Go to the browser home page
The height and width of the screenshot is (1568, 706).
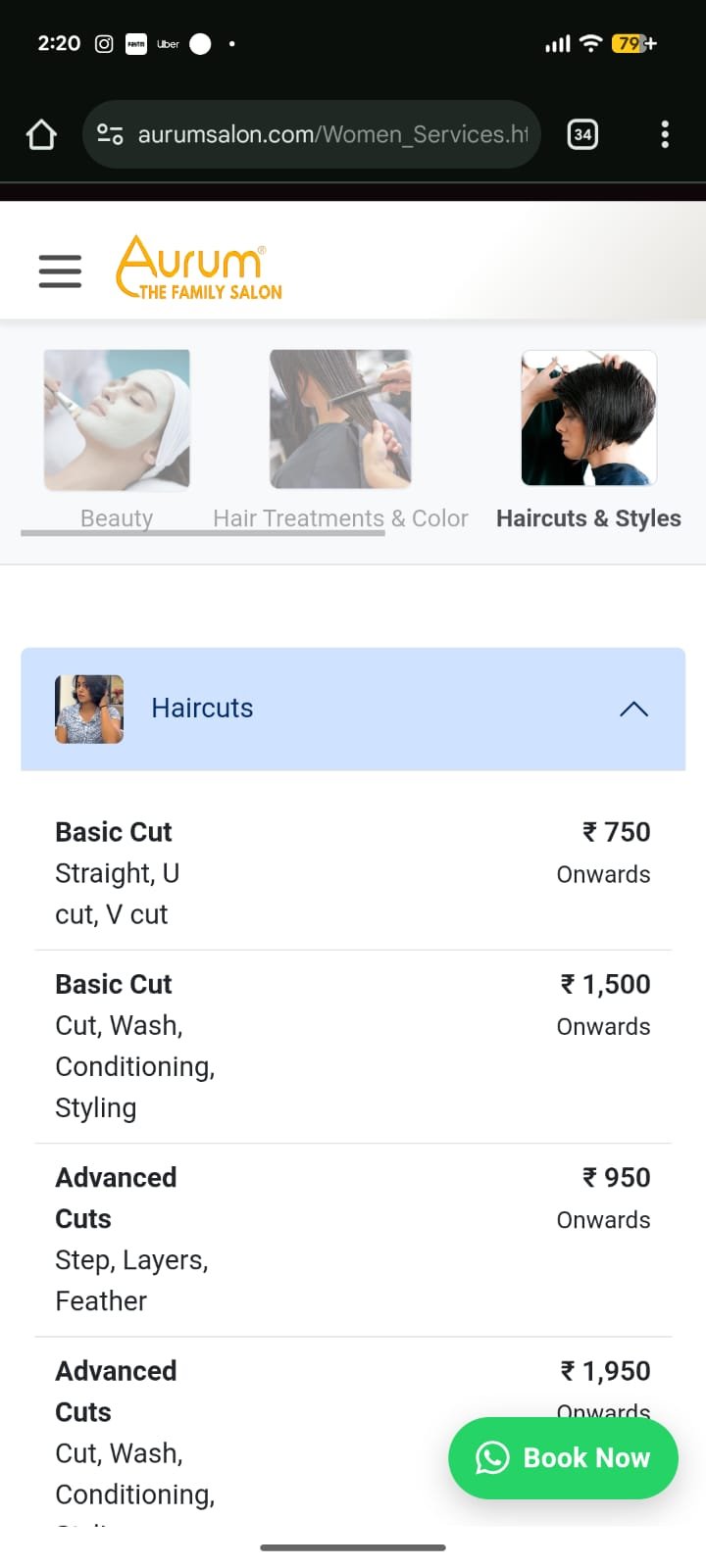41,134
